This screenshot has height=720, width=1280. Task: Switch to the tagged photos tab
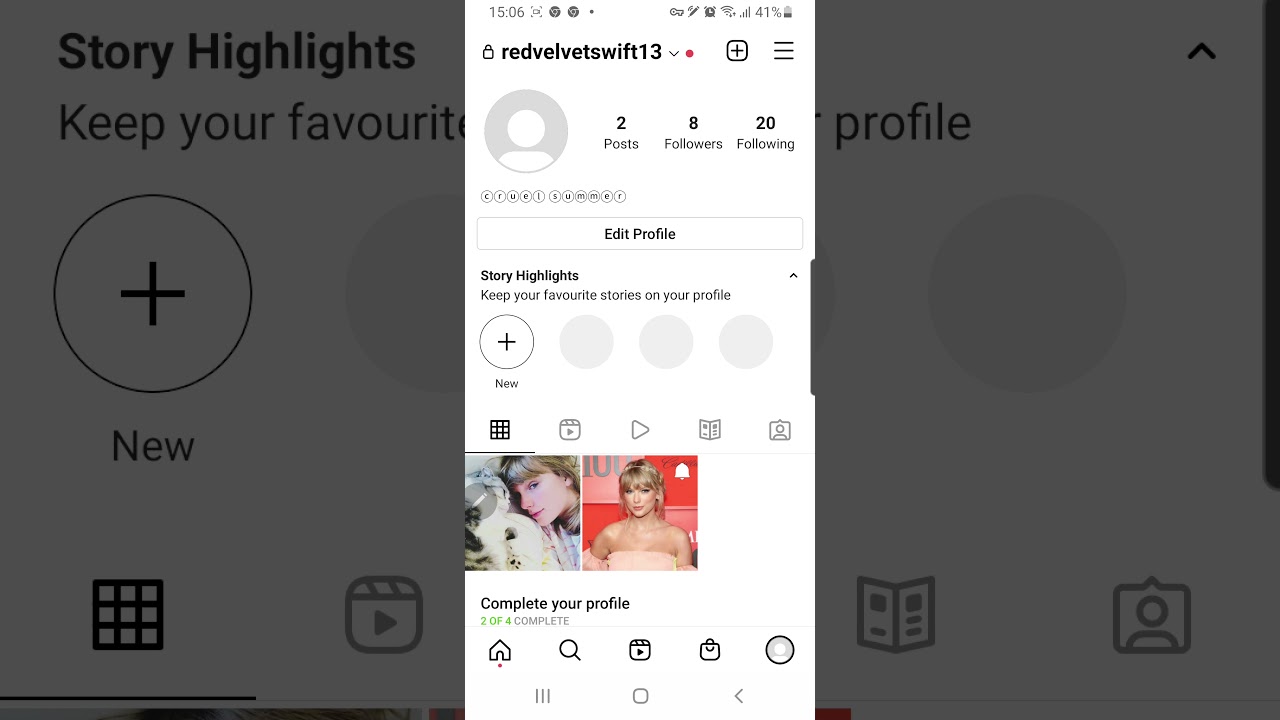tap(780, 430)
